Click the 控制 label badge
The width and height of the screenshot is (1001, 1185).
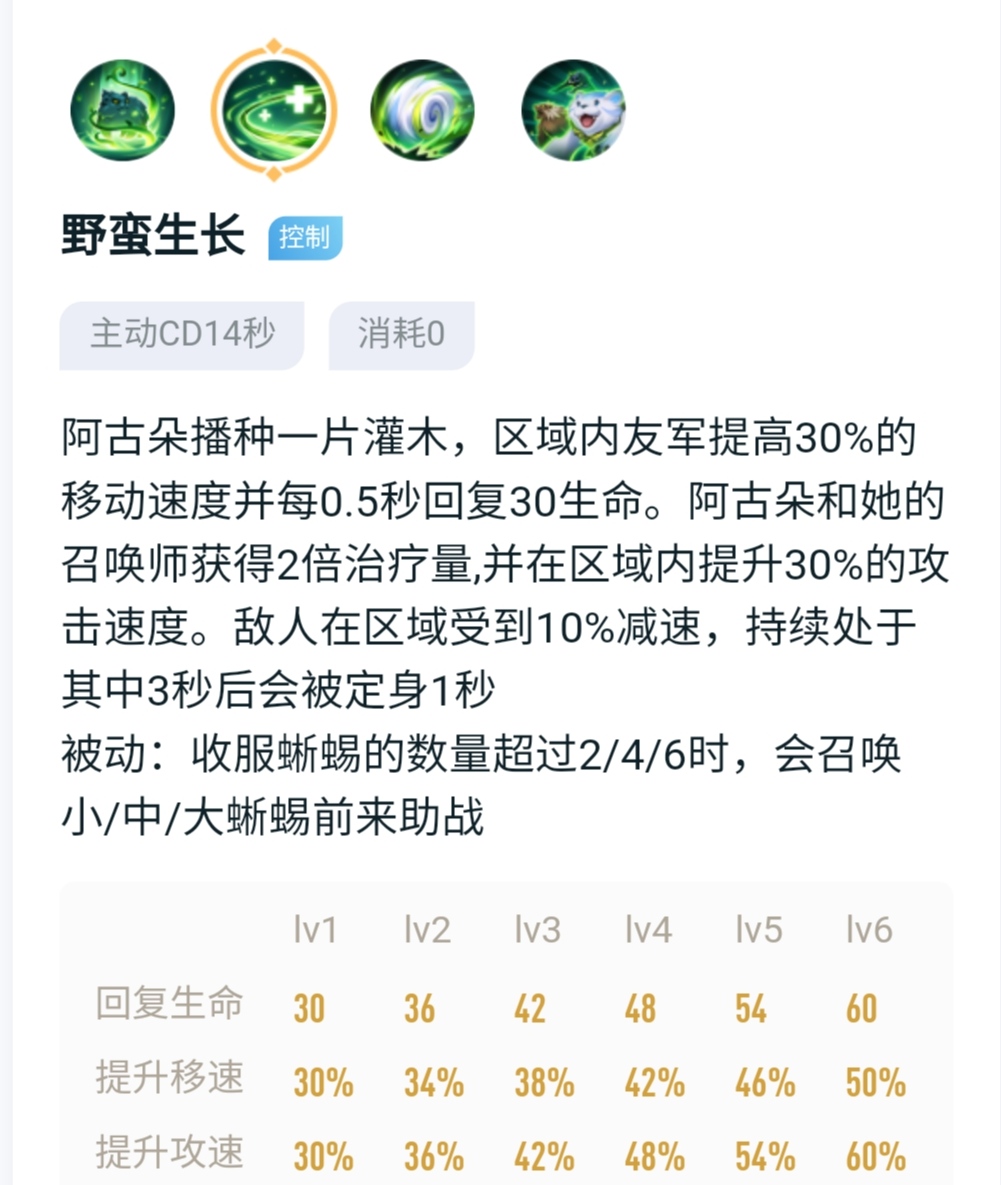[x=305, y=237]
